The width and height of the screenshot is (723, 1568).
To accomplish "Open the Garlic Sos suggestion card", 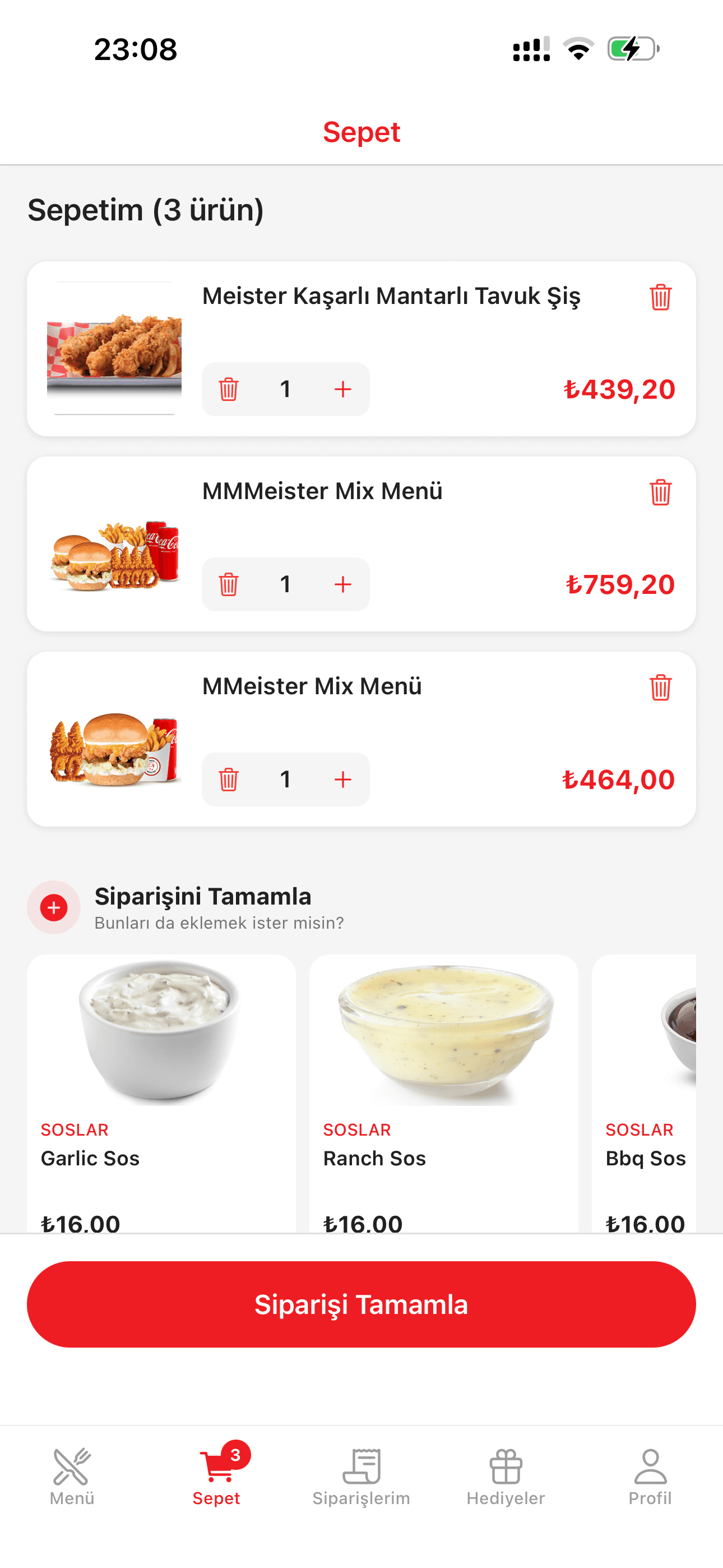I will (x=161, y=1090).
